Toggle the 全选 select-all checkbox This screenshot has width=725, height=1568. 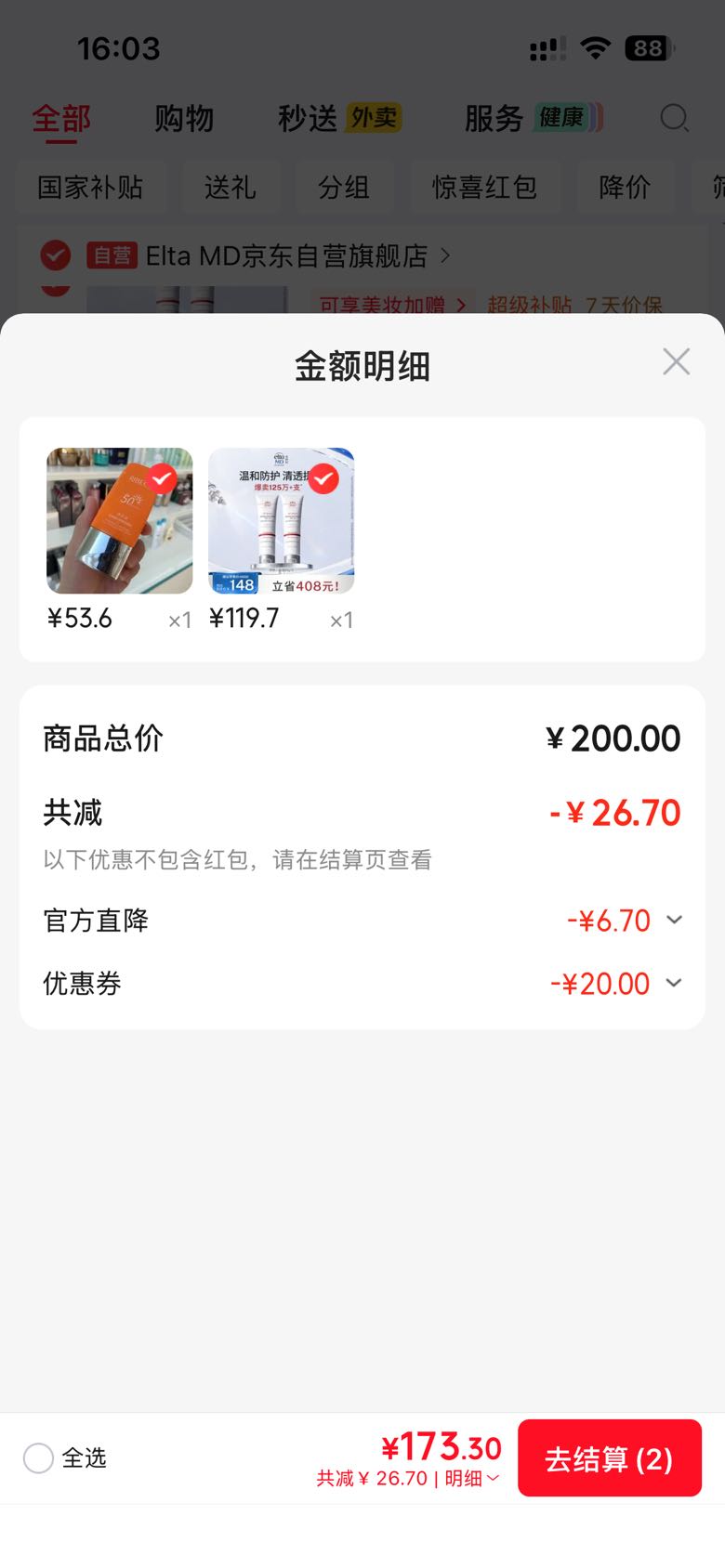coord(38,1457)
